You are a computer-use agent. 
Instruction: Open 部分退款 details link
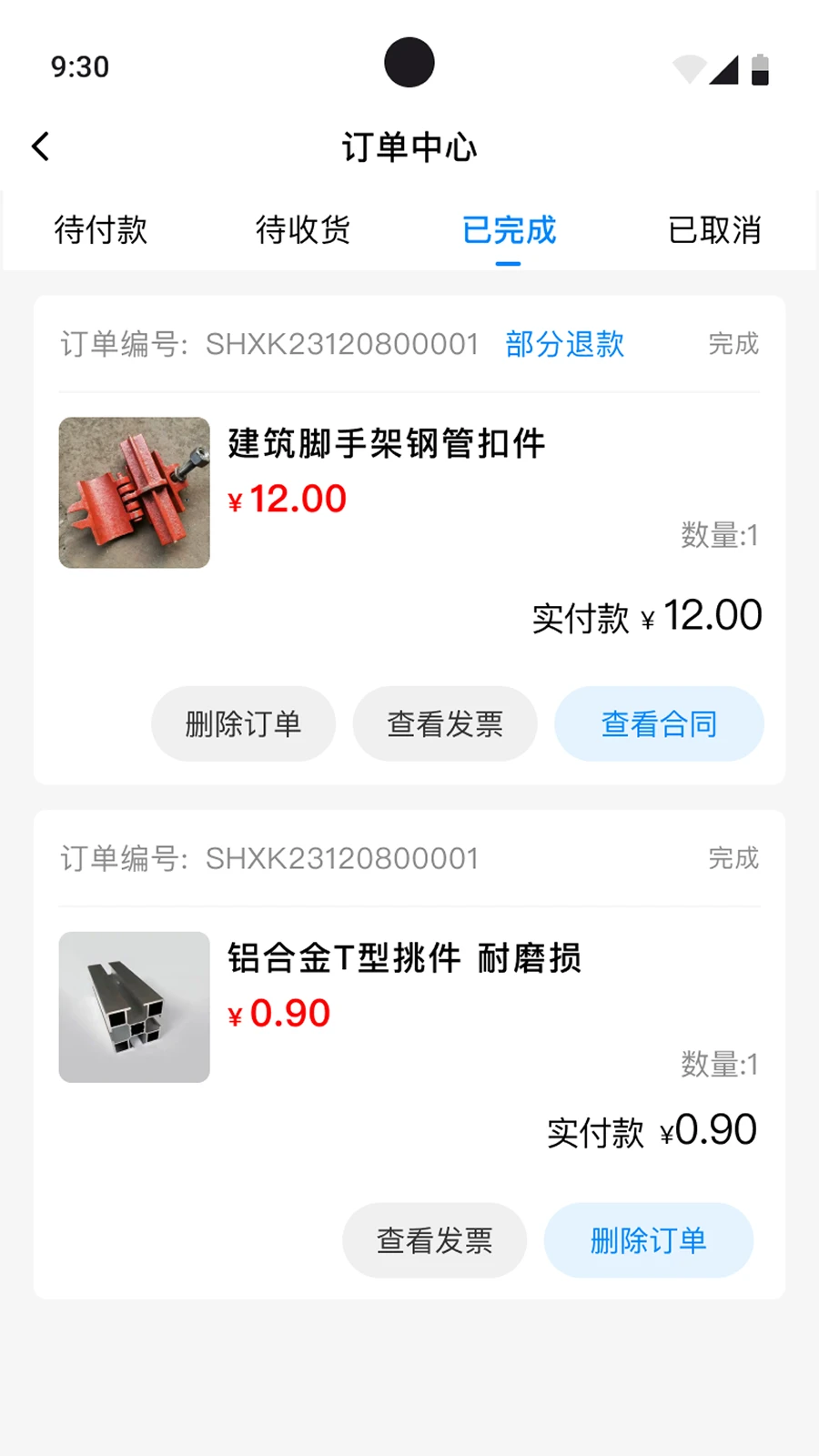563,345
